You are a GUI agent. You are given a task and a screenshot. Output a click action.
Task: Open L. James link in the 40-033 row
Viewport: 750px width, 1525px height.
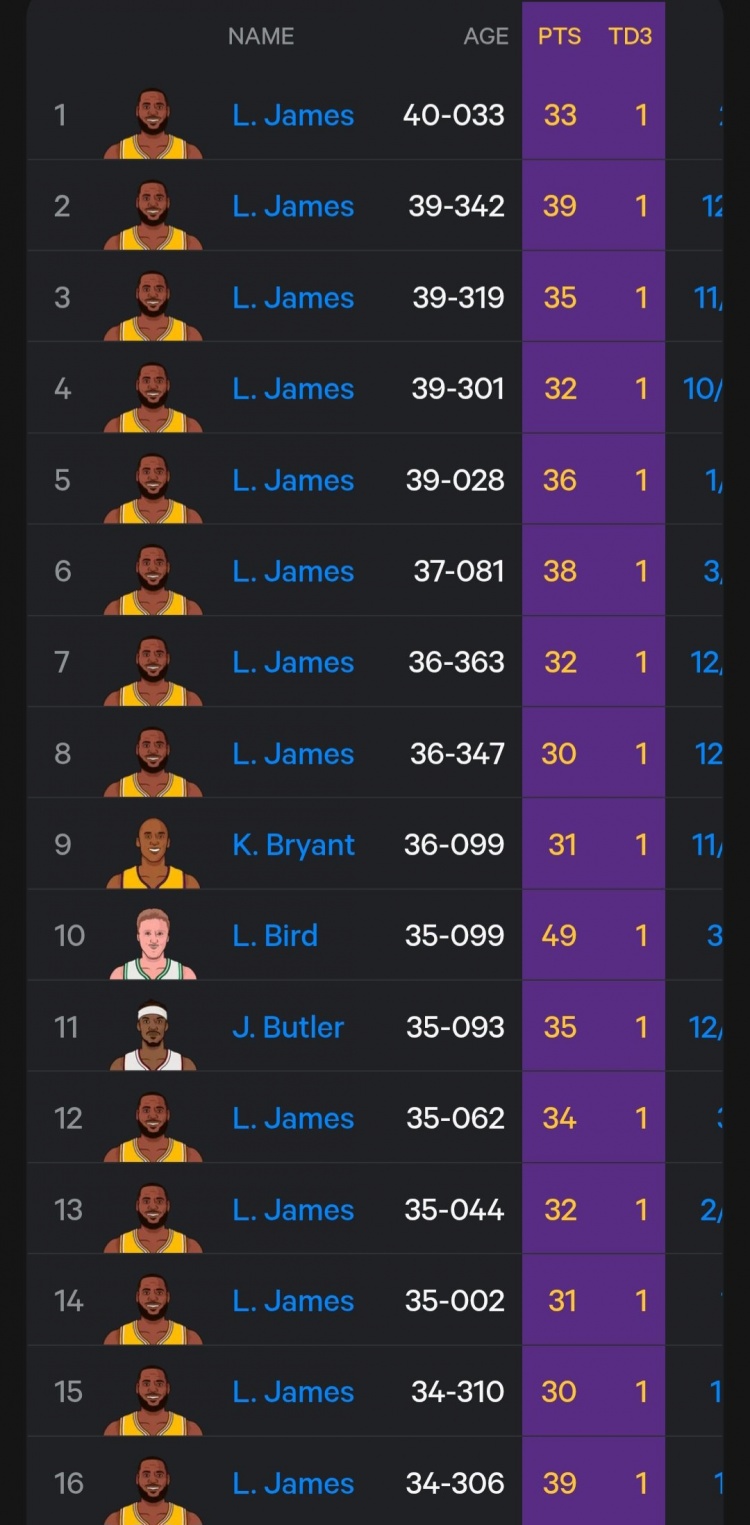[x=293, y=115]
